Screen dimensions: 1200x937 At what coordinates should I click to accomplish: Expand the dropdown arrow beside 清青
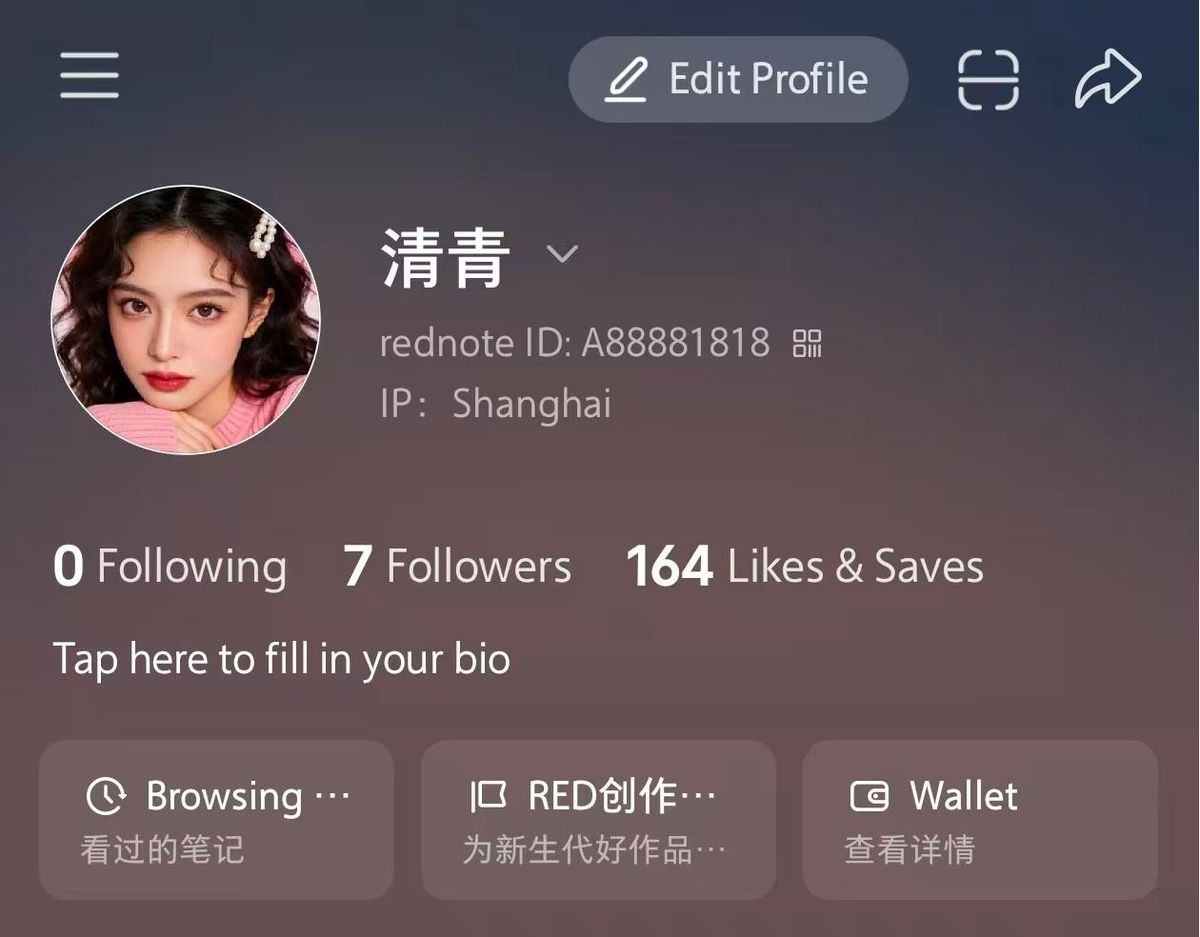coord(562,255)
